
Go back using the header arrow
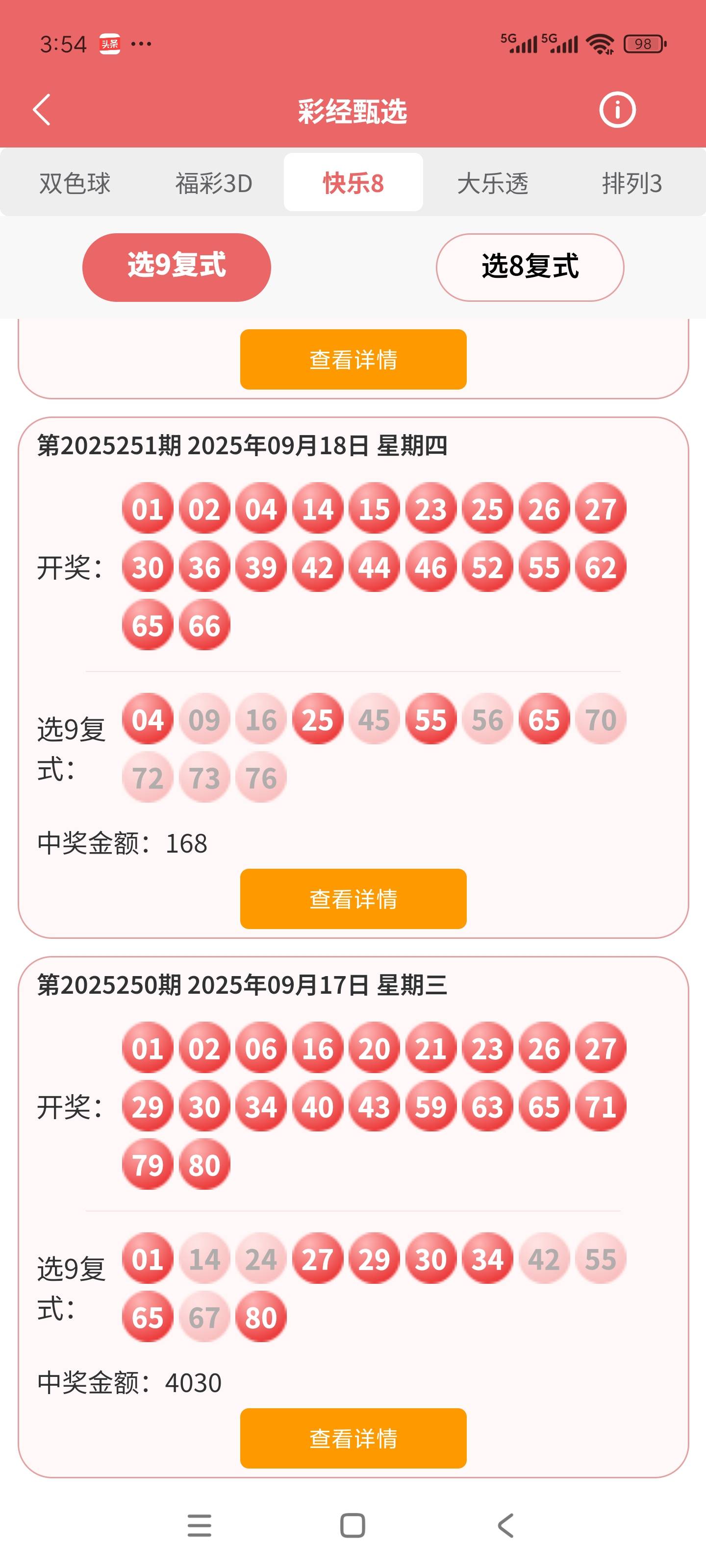coord(41,110)
